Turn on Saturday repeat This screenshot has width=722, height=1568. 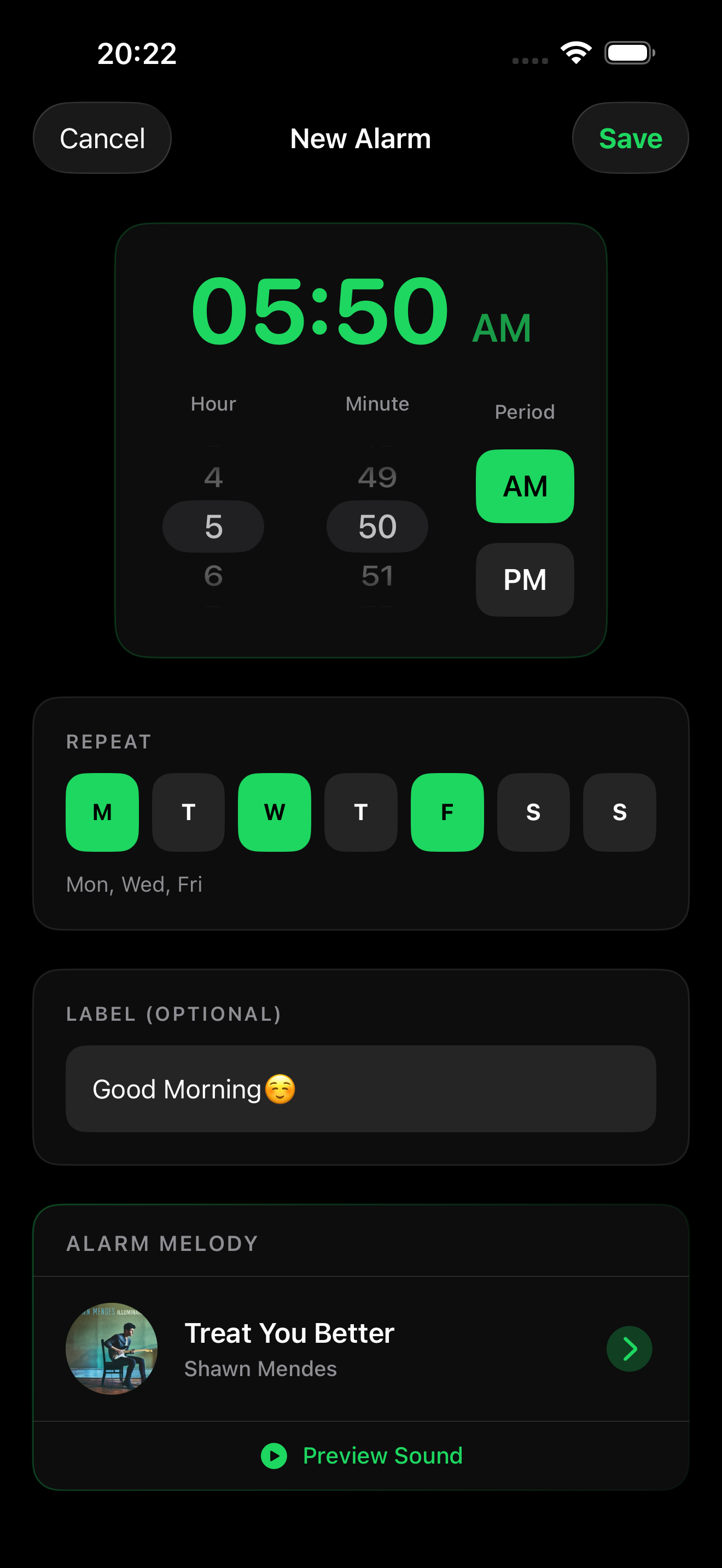[x=533, y=812]
